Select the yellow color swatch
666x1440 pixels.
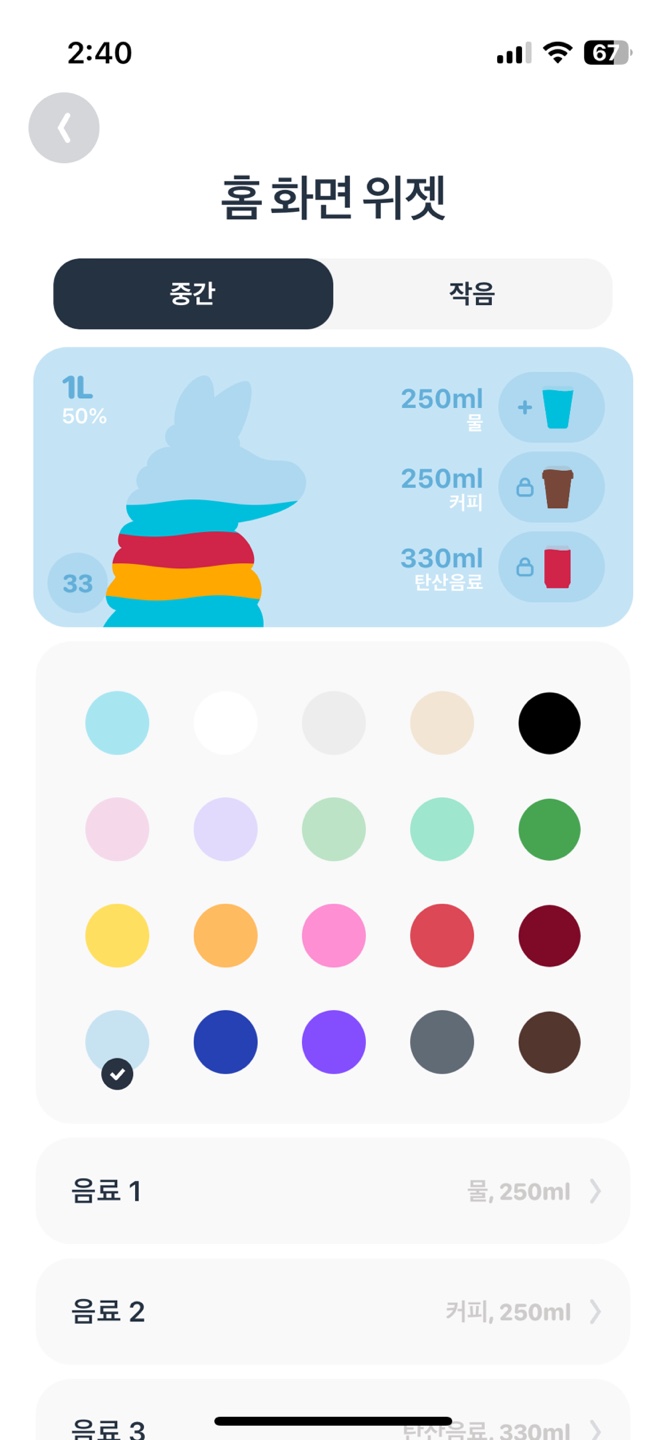pos(117,936)
